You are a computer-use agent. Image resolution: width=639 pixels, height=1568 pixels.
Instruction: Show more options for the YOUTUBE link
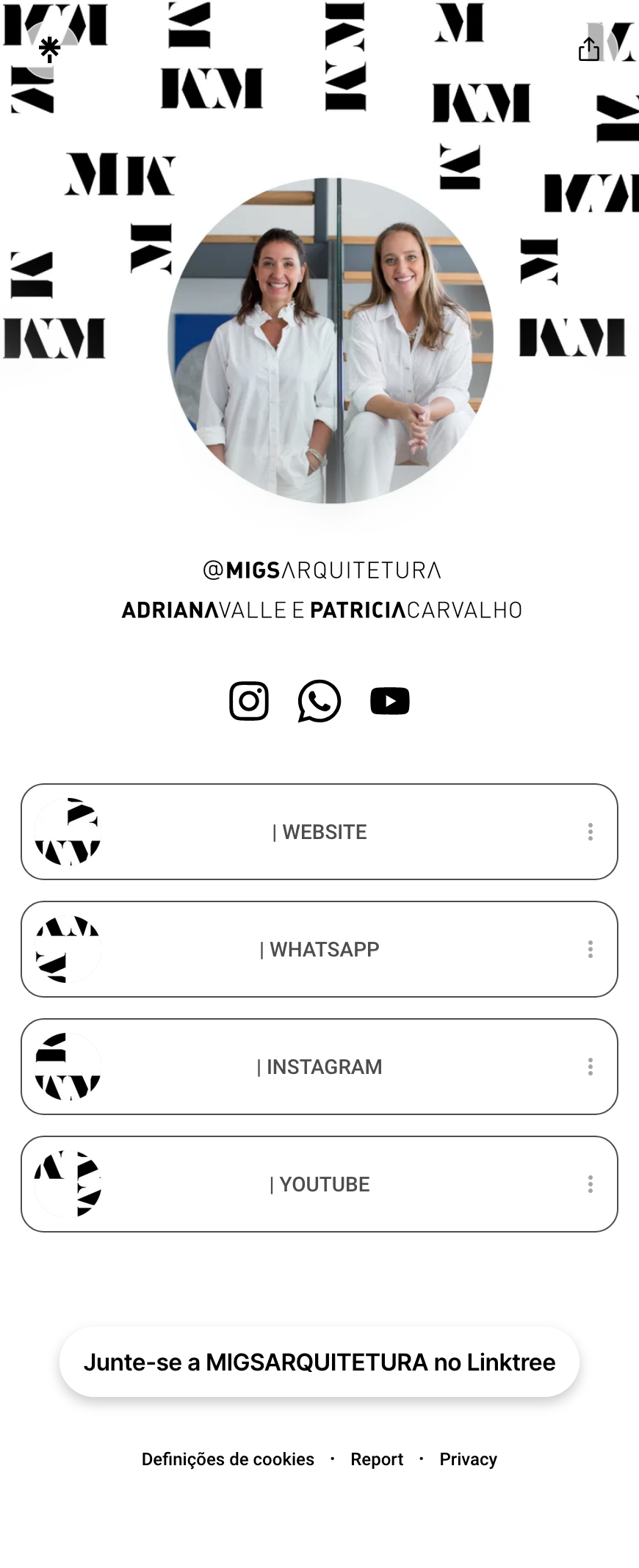pos(591,1184)
